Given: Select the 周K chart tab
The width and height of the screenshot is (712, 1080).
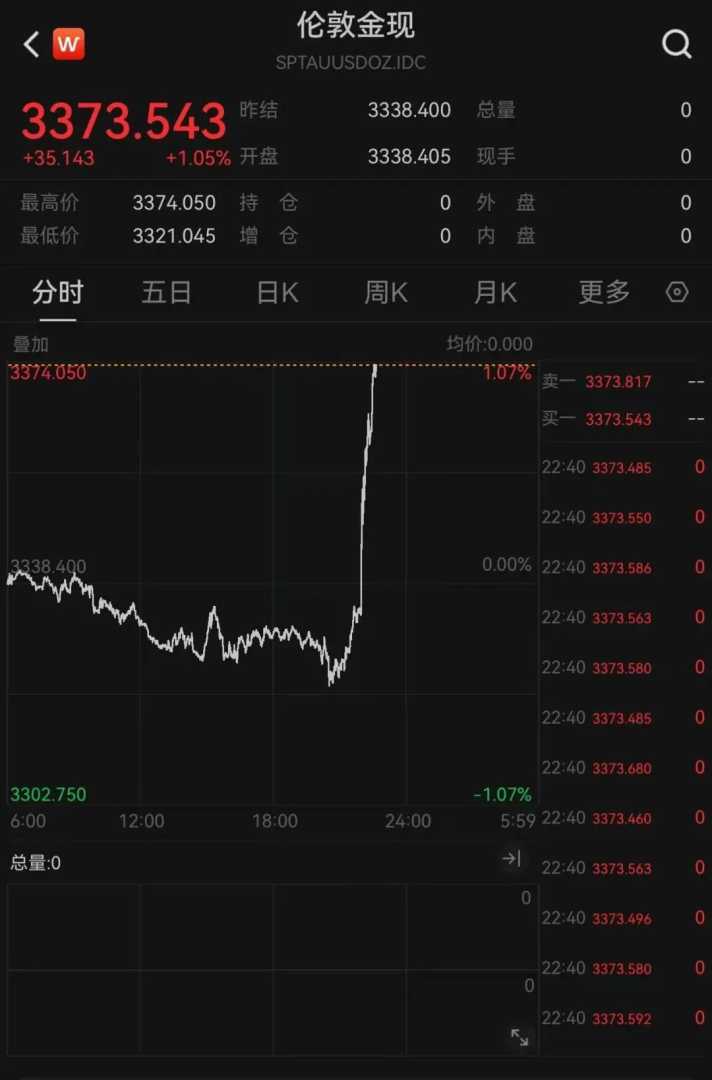Looking at the screenshot, I should click(x=385, y=292).
